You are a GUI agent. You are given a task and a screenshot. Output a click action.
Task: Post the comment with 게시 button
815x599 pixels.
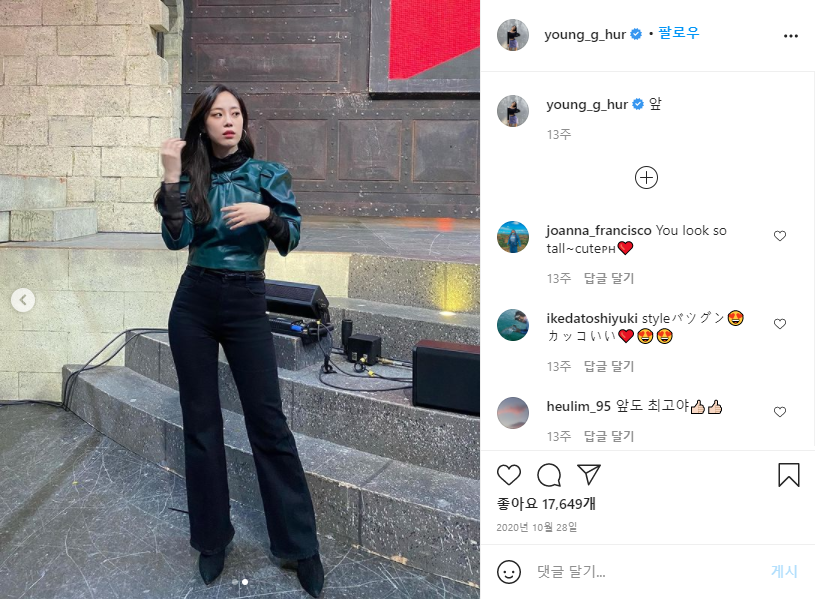coord(784,572)
